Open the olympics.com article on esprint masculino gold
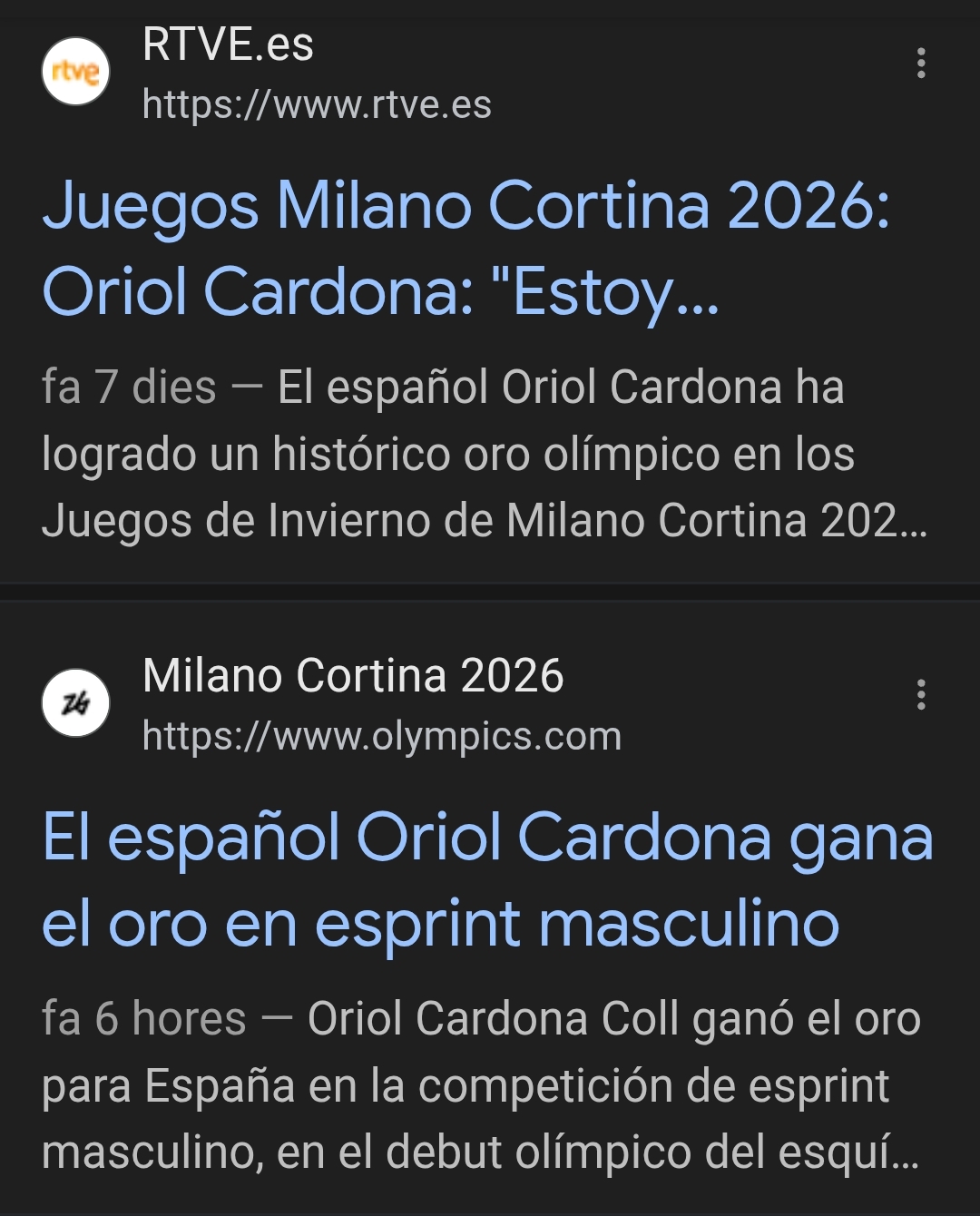980x1216 pixels. (487, 880)
